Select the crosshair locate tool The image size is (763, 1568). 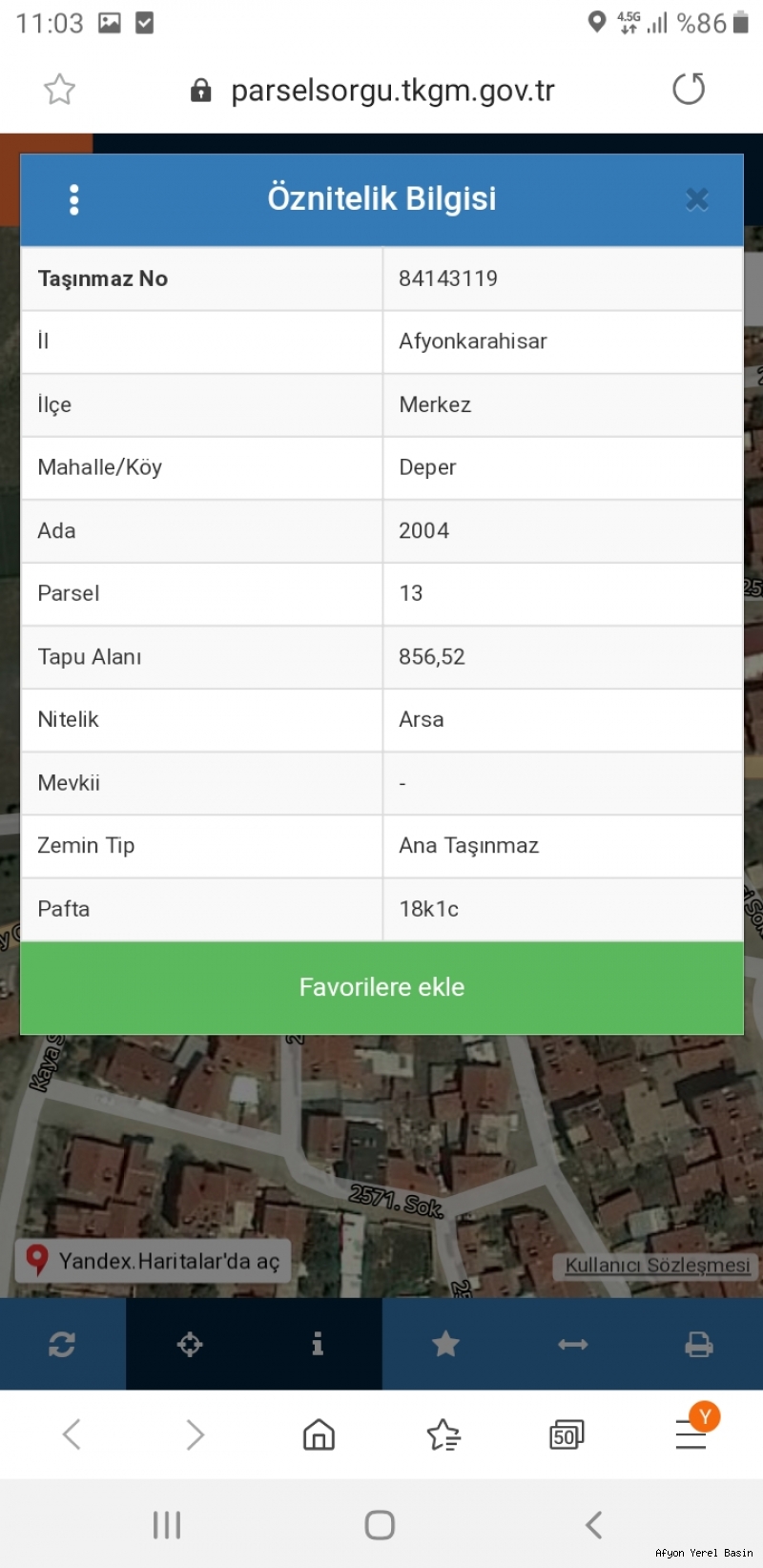(190, 1344)
